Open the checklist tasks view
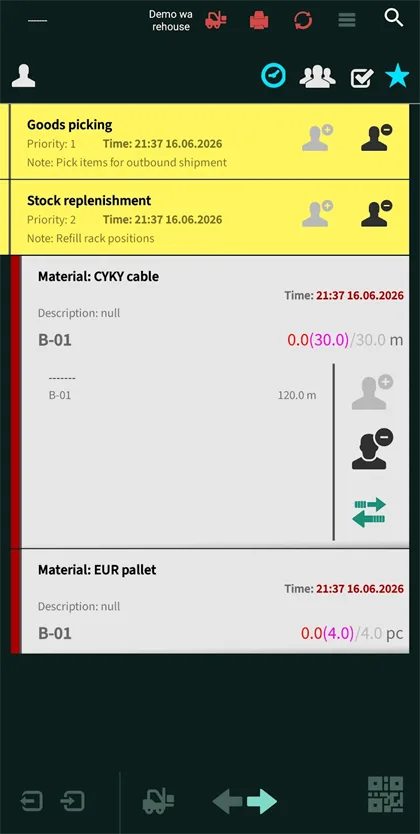This screenshot has width=420, height=834. (362, 78)
